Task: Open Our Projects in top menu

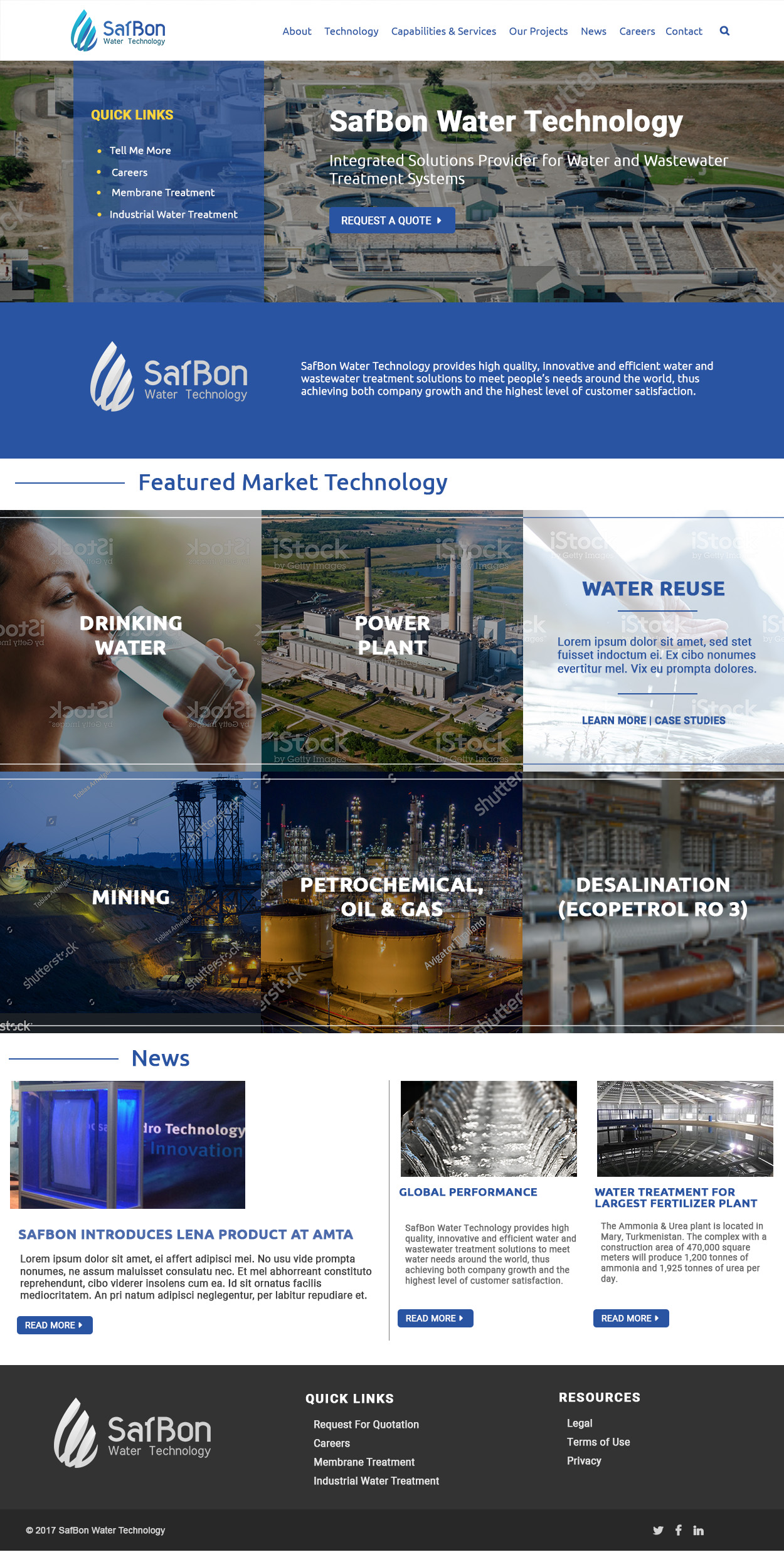Action: click(538, 31)
